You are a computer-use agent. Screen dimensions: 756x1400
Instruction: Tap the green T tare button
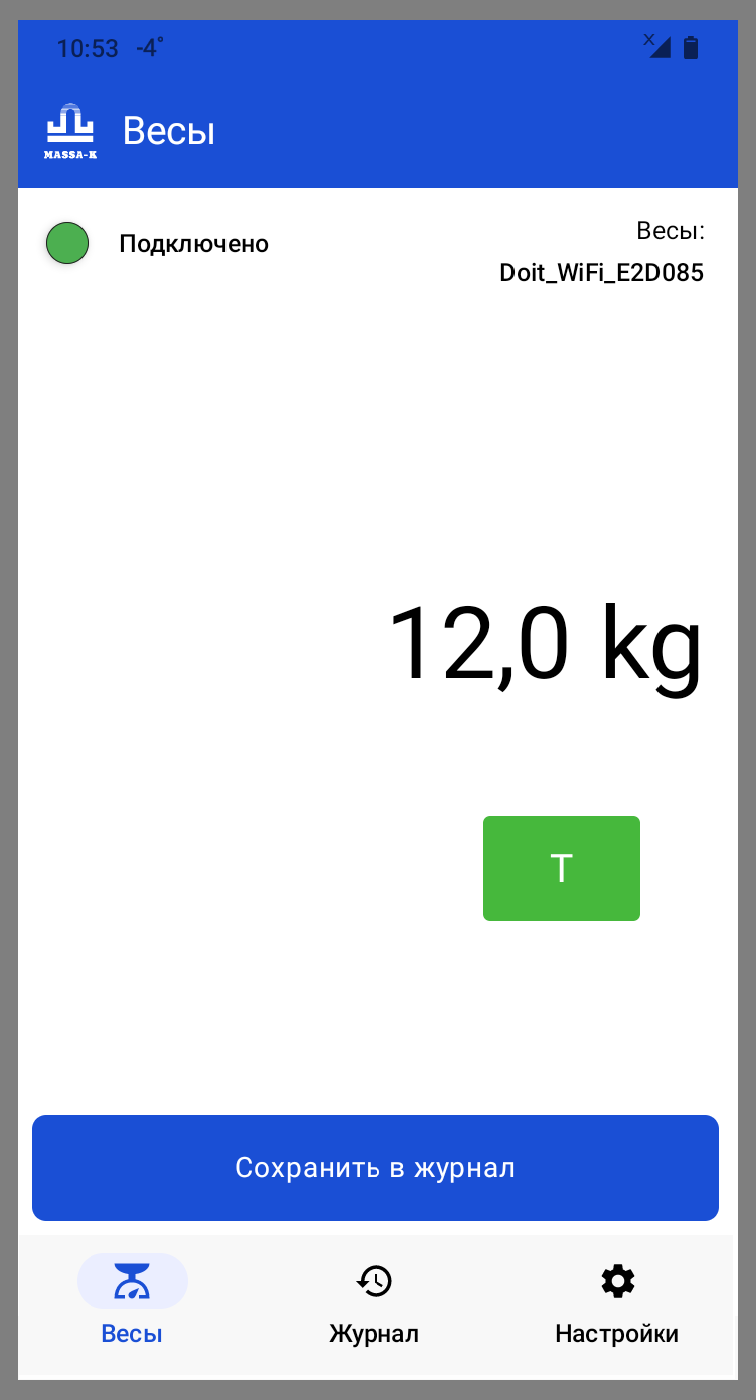[x=561, y=868]
